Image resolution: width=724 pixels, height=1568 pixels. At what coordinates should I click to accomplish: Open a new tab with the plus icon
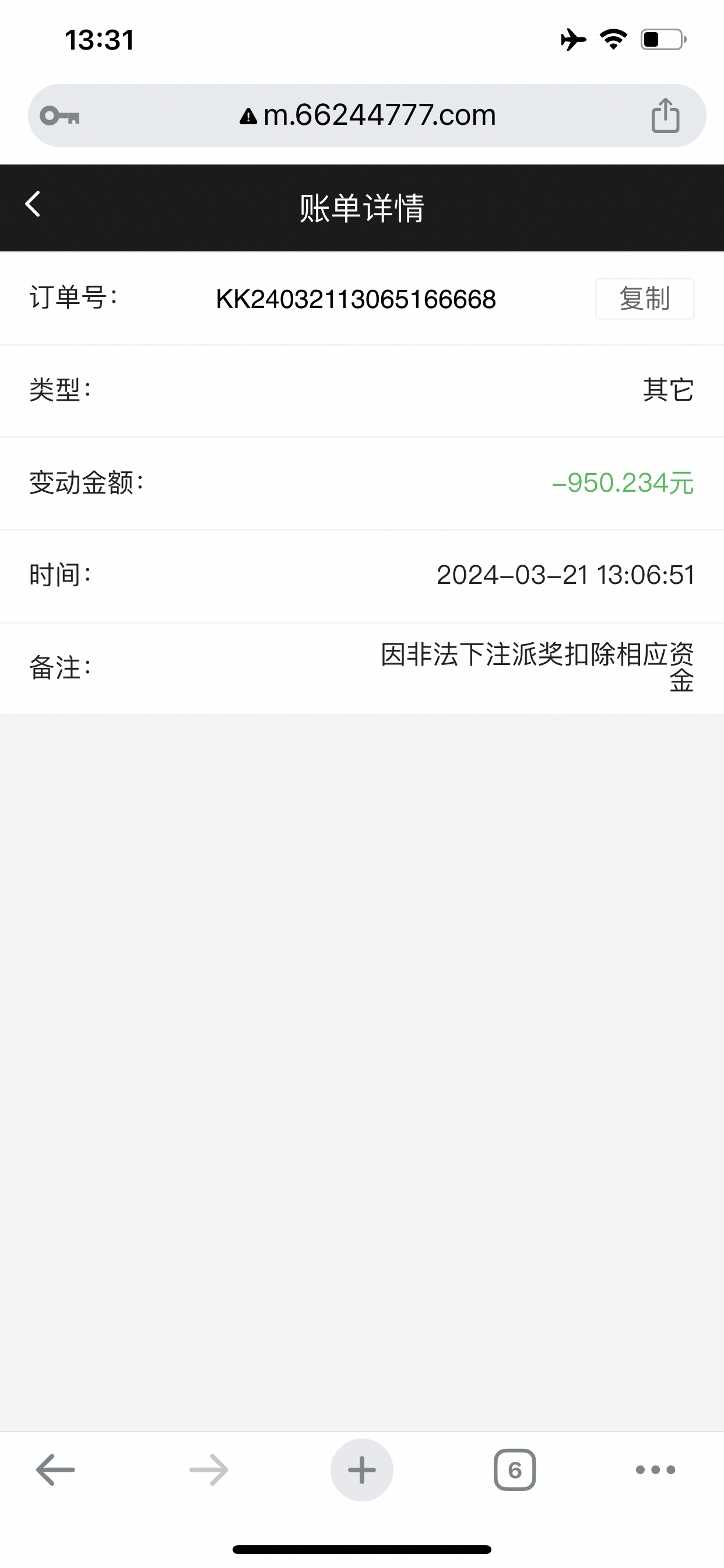pyautogui.click(x=361, y=1469)
